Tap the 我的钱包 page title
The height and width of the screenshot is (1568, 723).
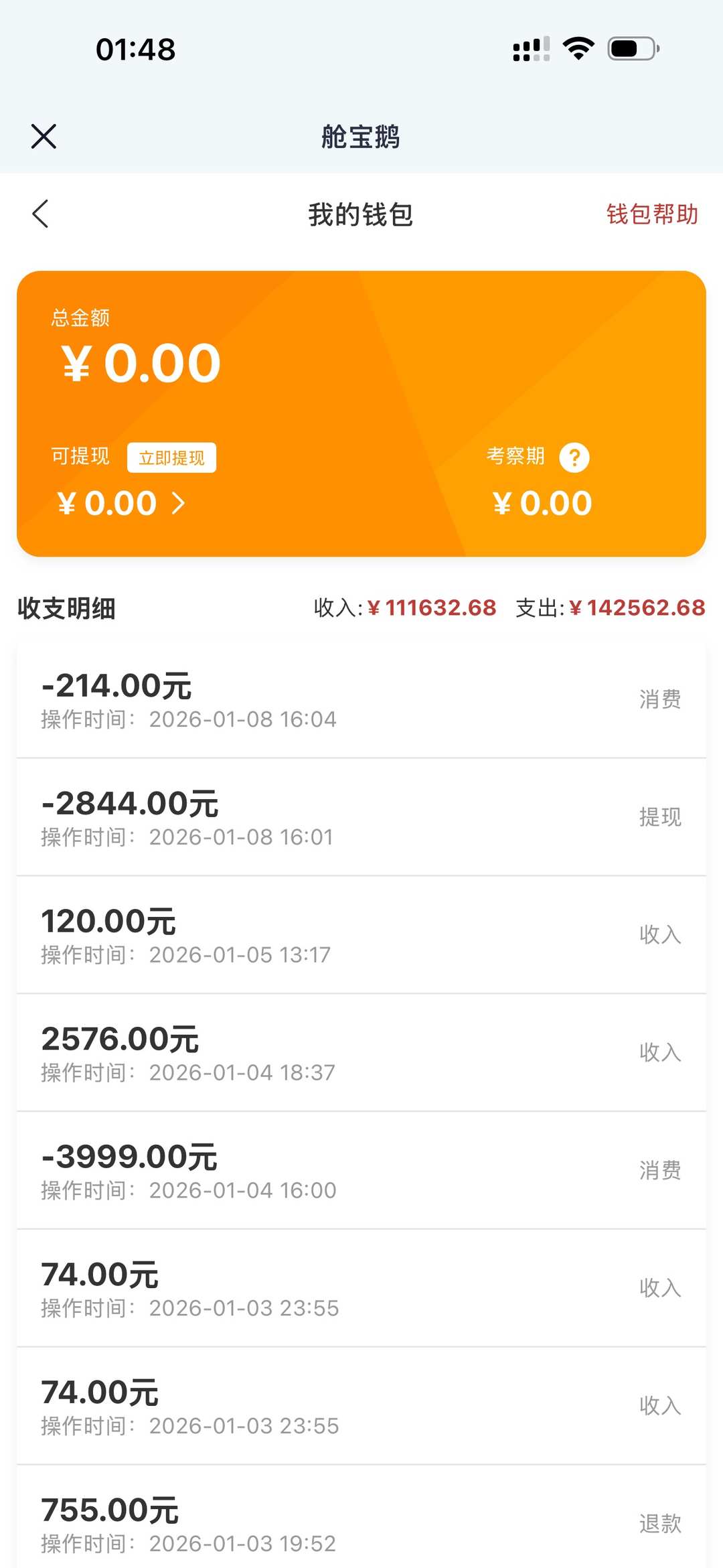[360, 215]
